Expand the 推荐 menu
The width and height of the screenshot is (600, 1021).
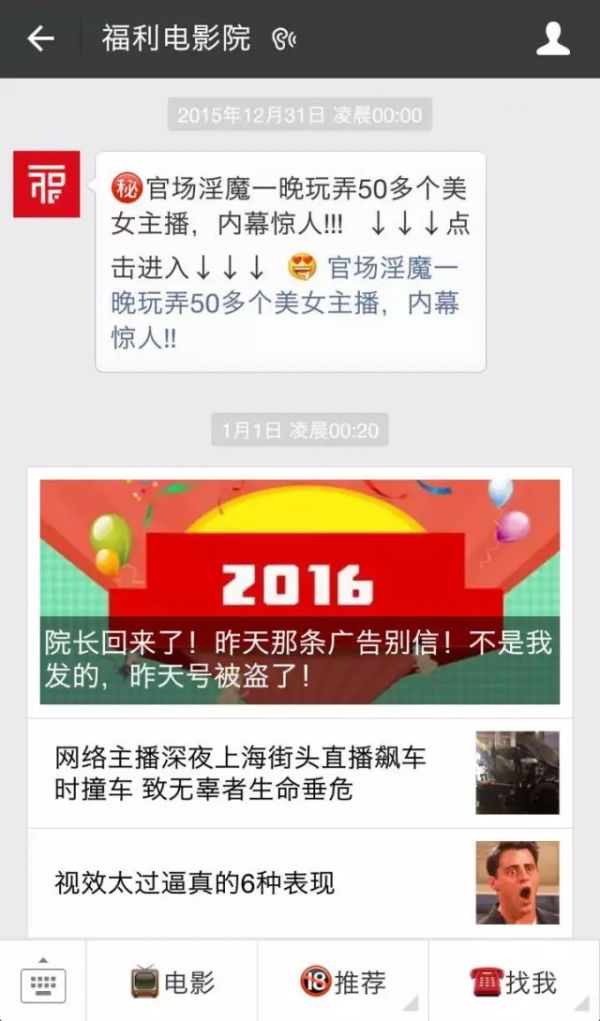point(343,982)
